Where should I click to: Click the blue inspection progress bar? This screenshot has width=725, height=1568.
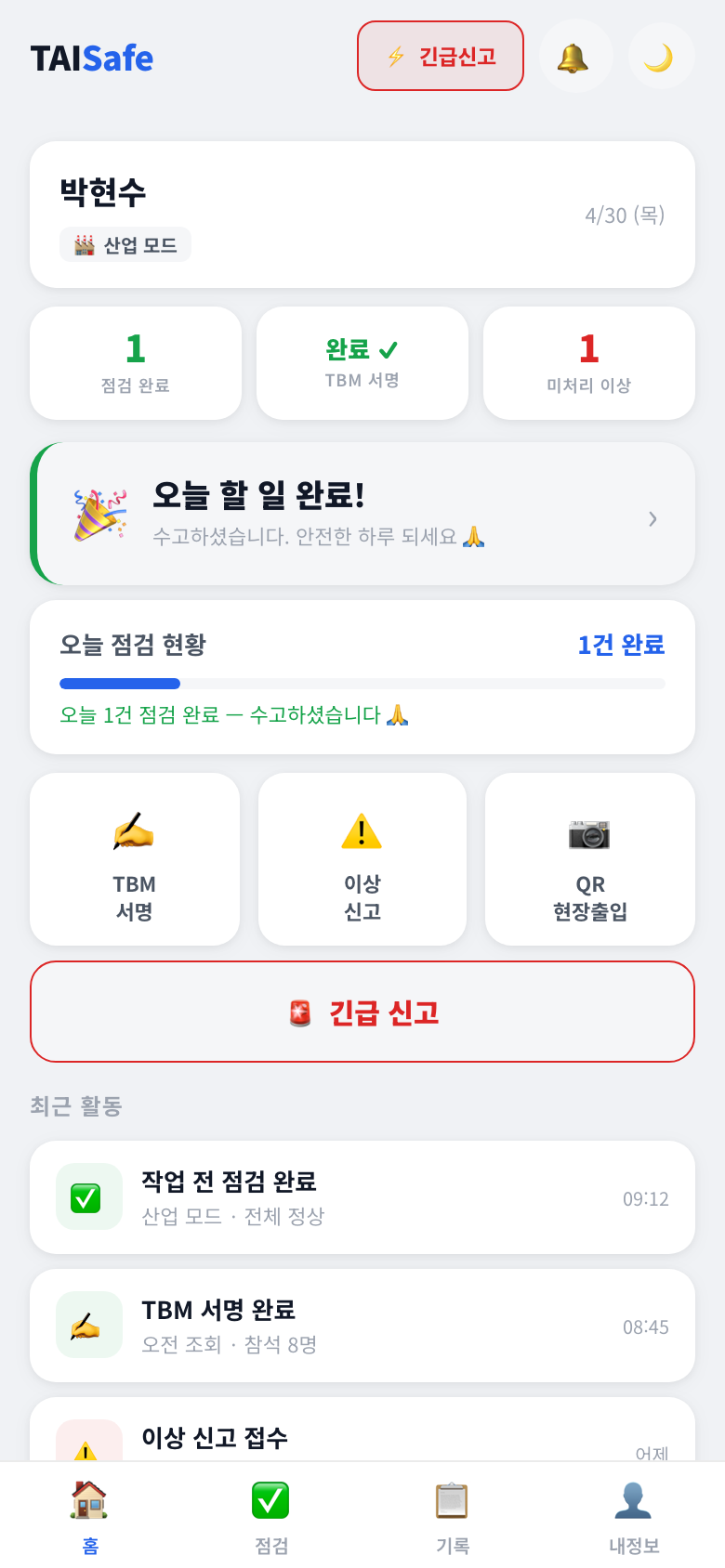coord(119,683)
